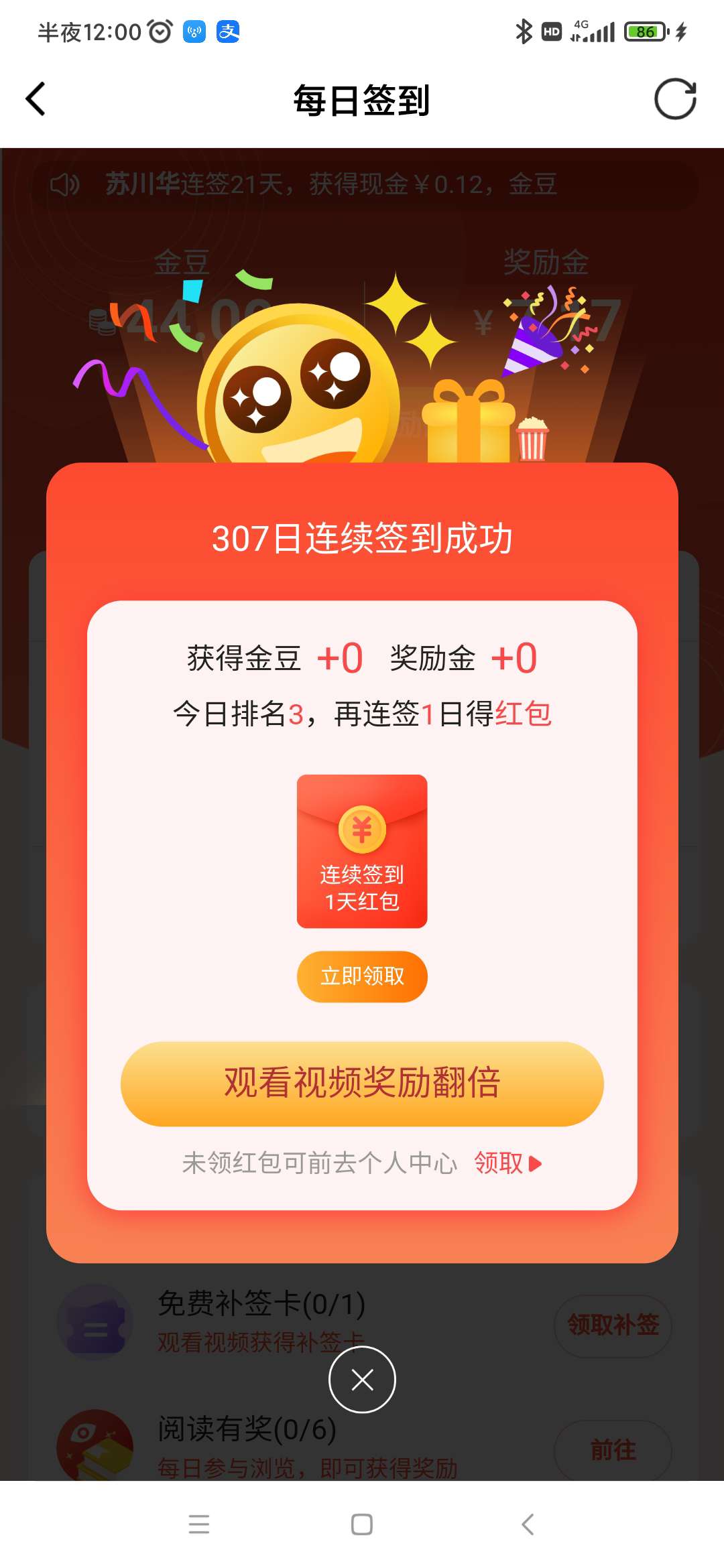
Task: Open the 领取 link to personal center
Action: pyautogui.click(x=507, y=1163)
